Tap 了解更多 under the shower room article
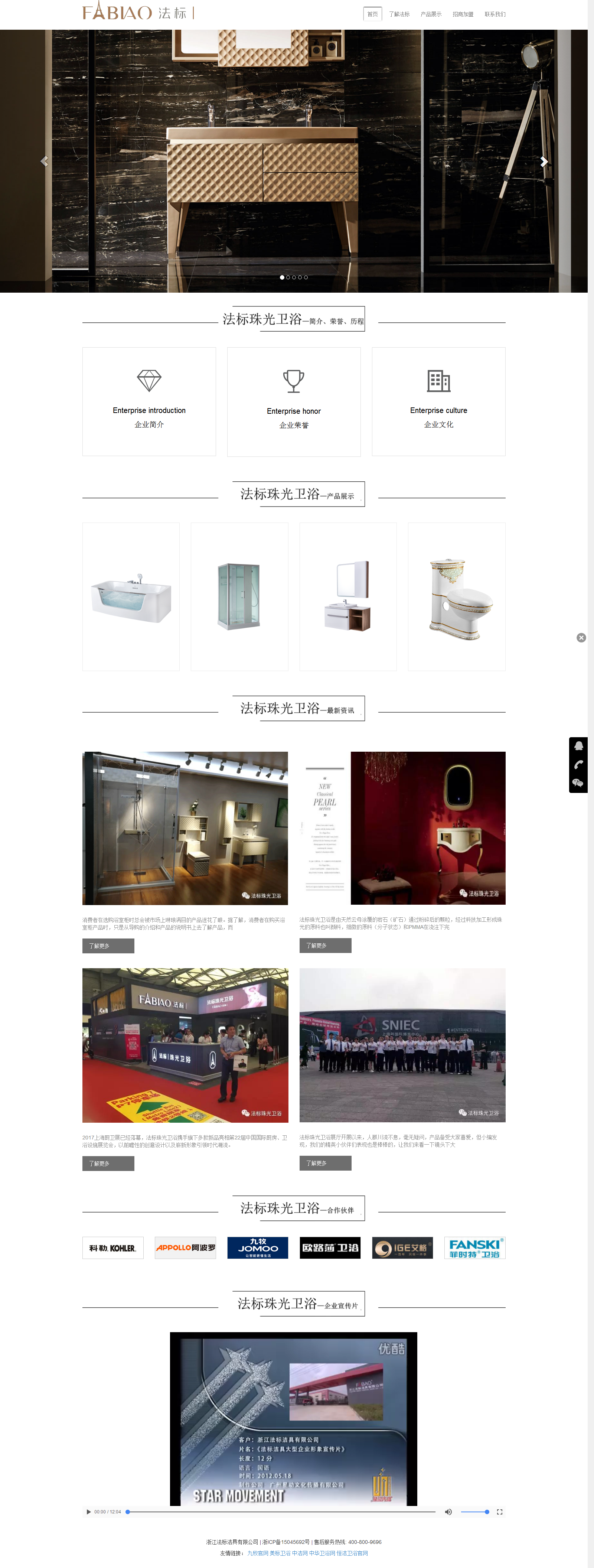The width and height of the screenshot is (594, 1568). click(x=108, y=945)
